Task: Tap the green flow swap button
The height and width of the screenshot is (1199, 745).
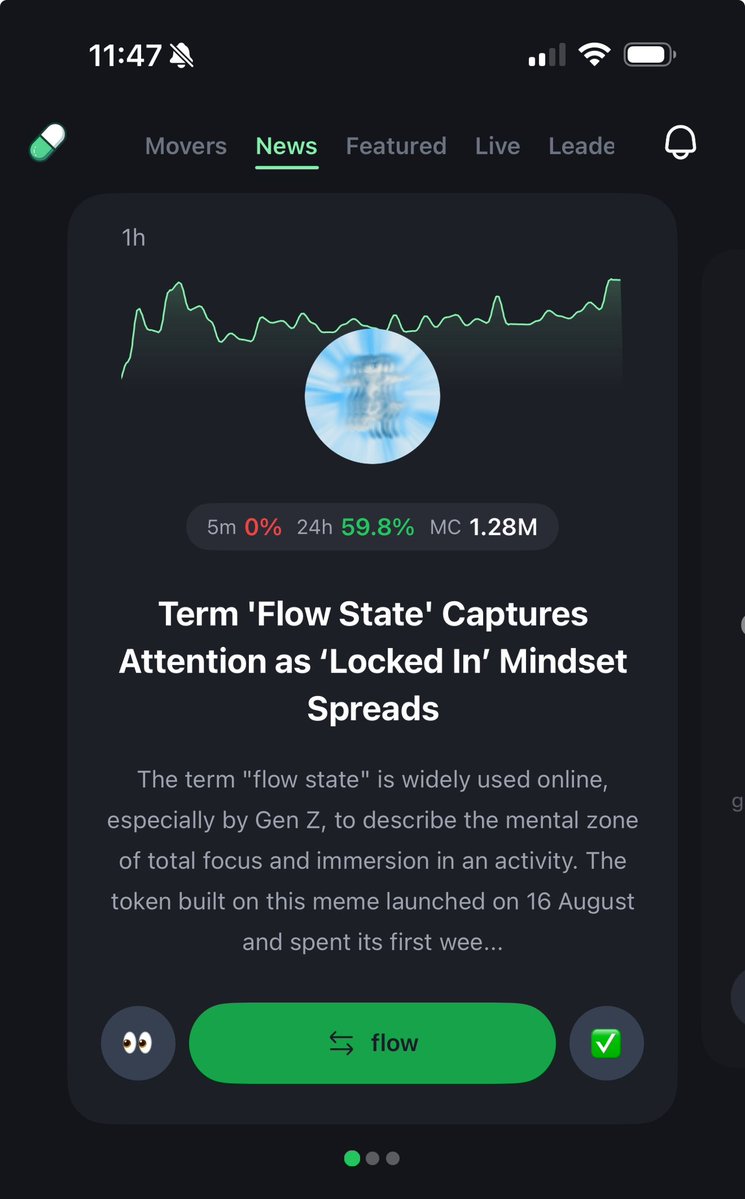Action: (372, 1043)
